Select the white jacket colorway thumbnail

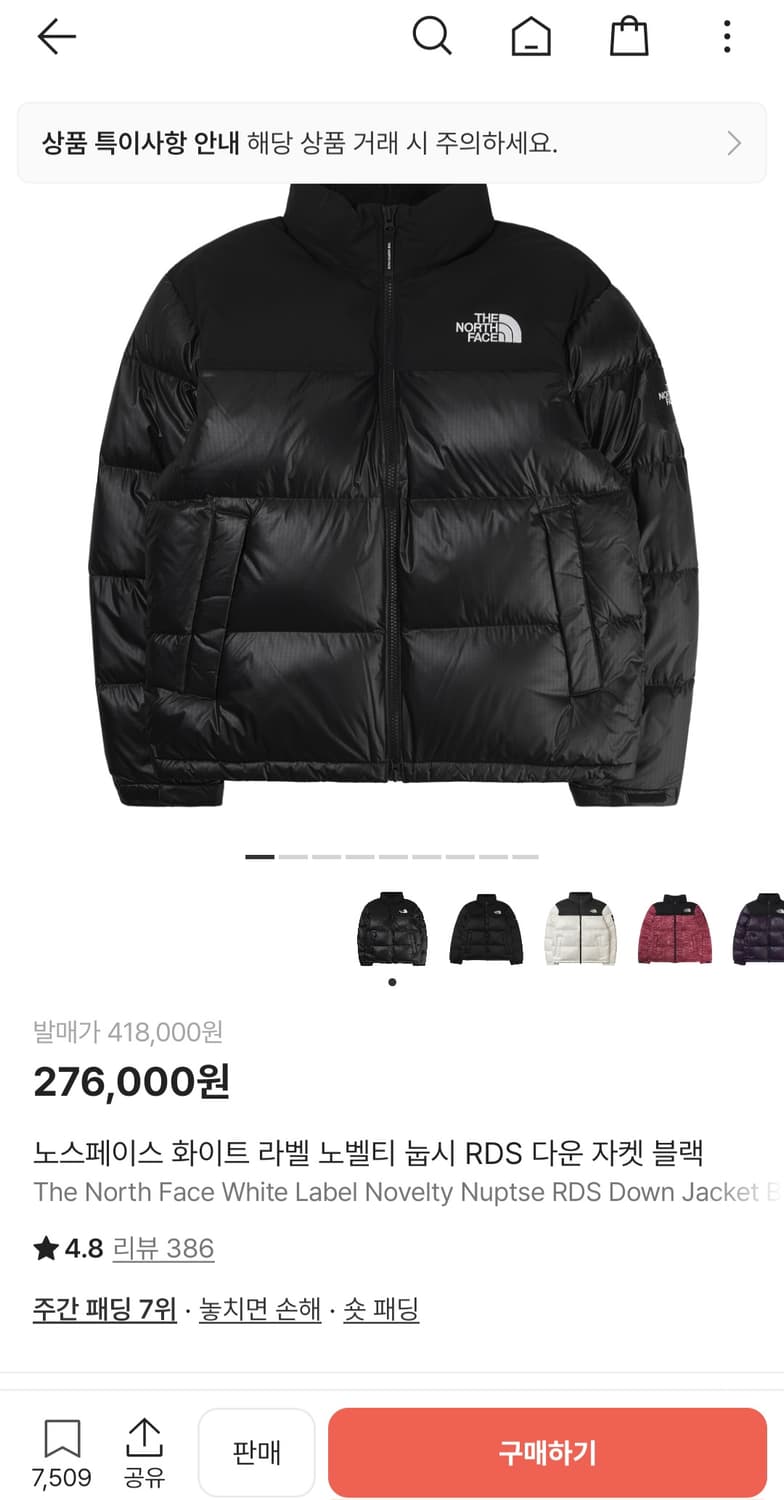click(580, 927)
